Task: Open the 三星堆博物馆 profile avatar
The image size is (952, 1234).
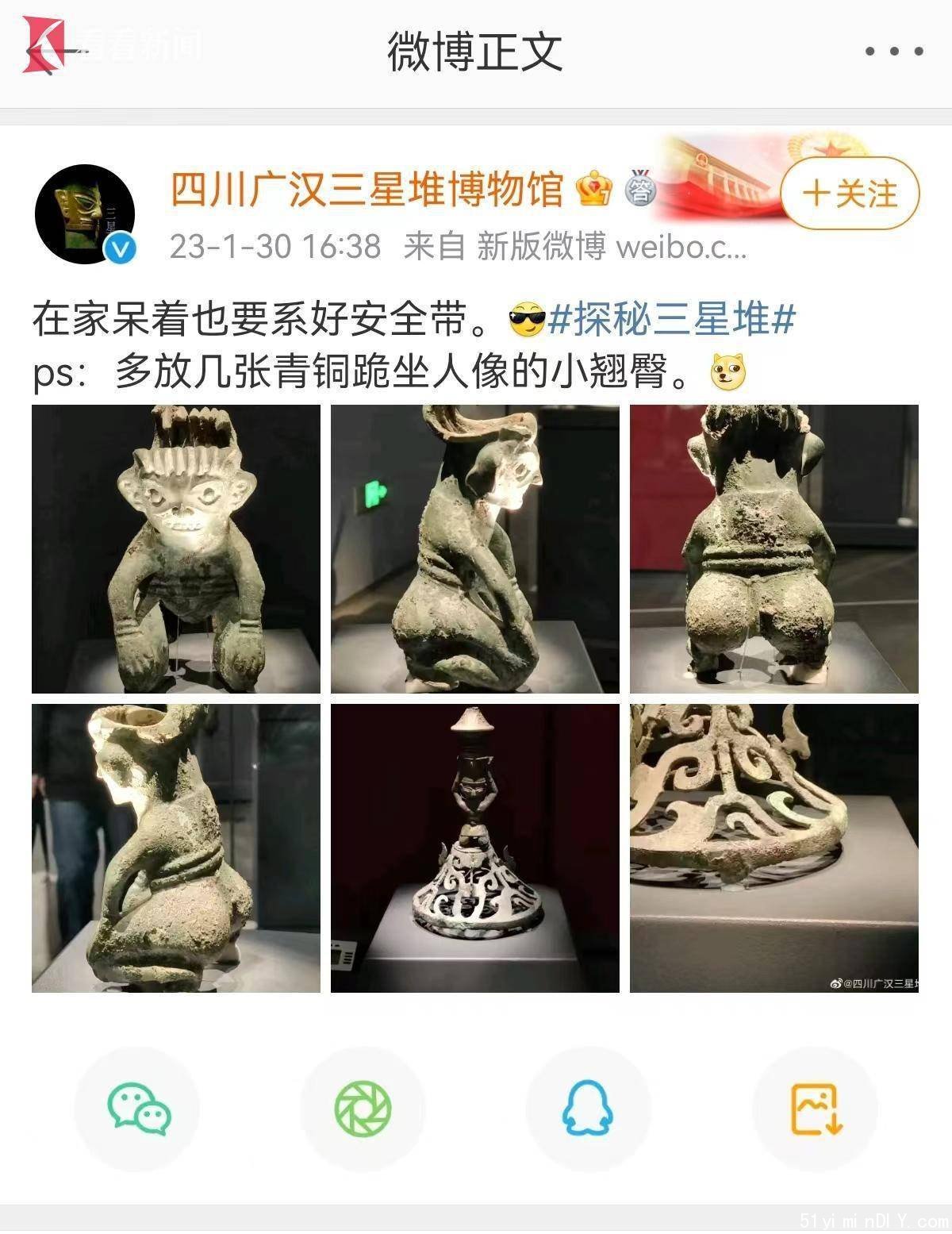Action: click(x=85, y=213)
